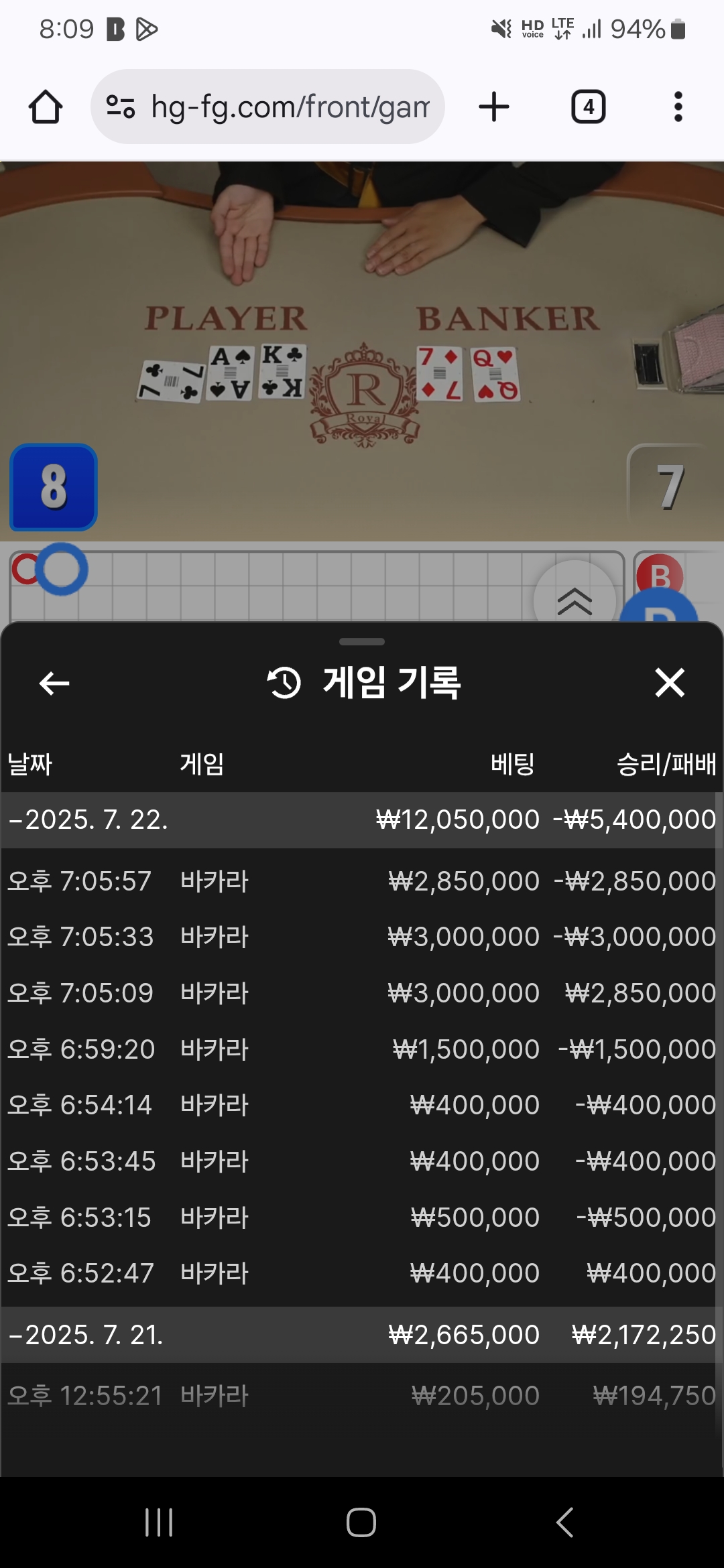Go back from the 게임 기록 panel

click(x=54, y=683)
